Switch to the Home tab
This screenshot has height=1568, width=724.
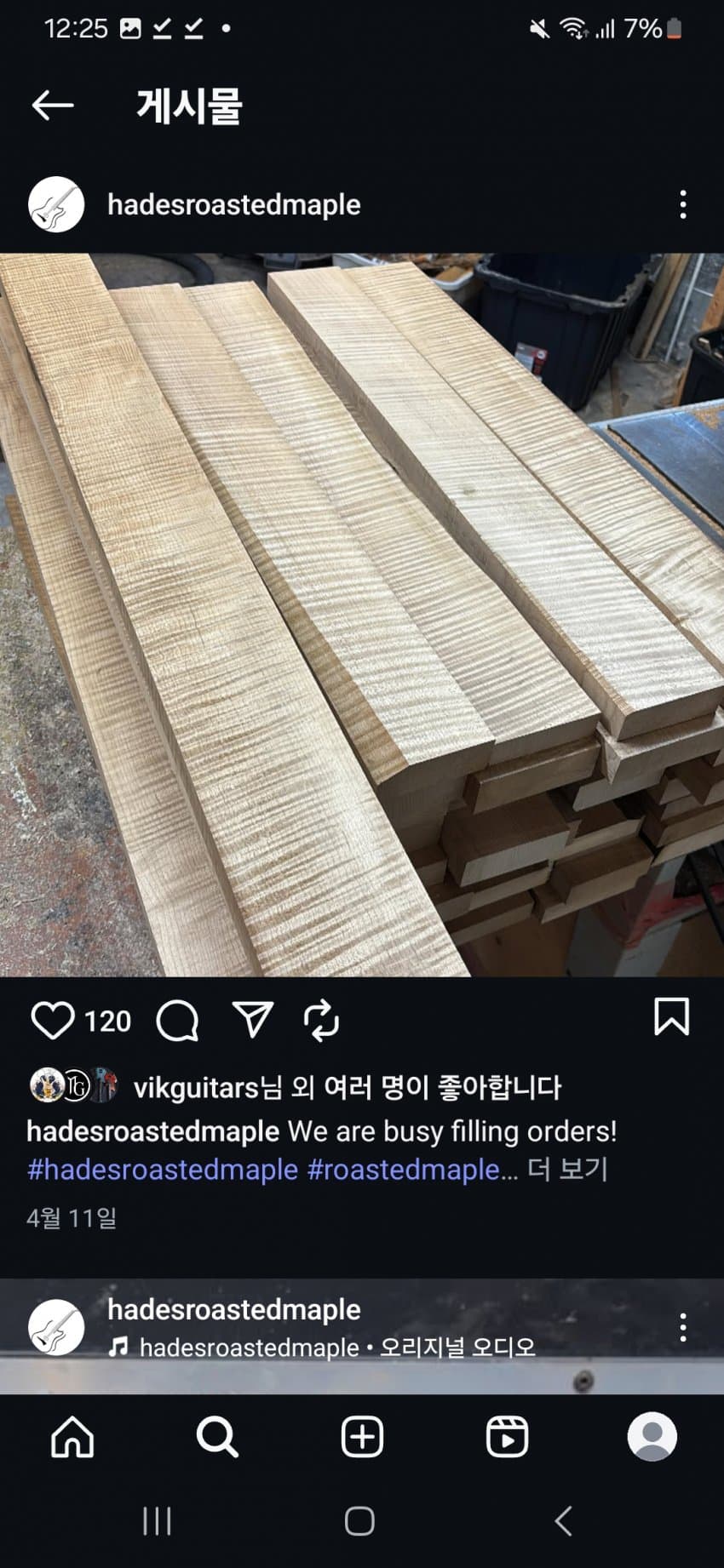[x=72, y=1437]
